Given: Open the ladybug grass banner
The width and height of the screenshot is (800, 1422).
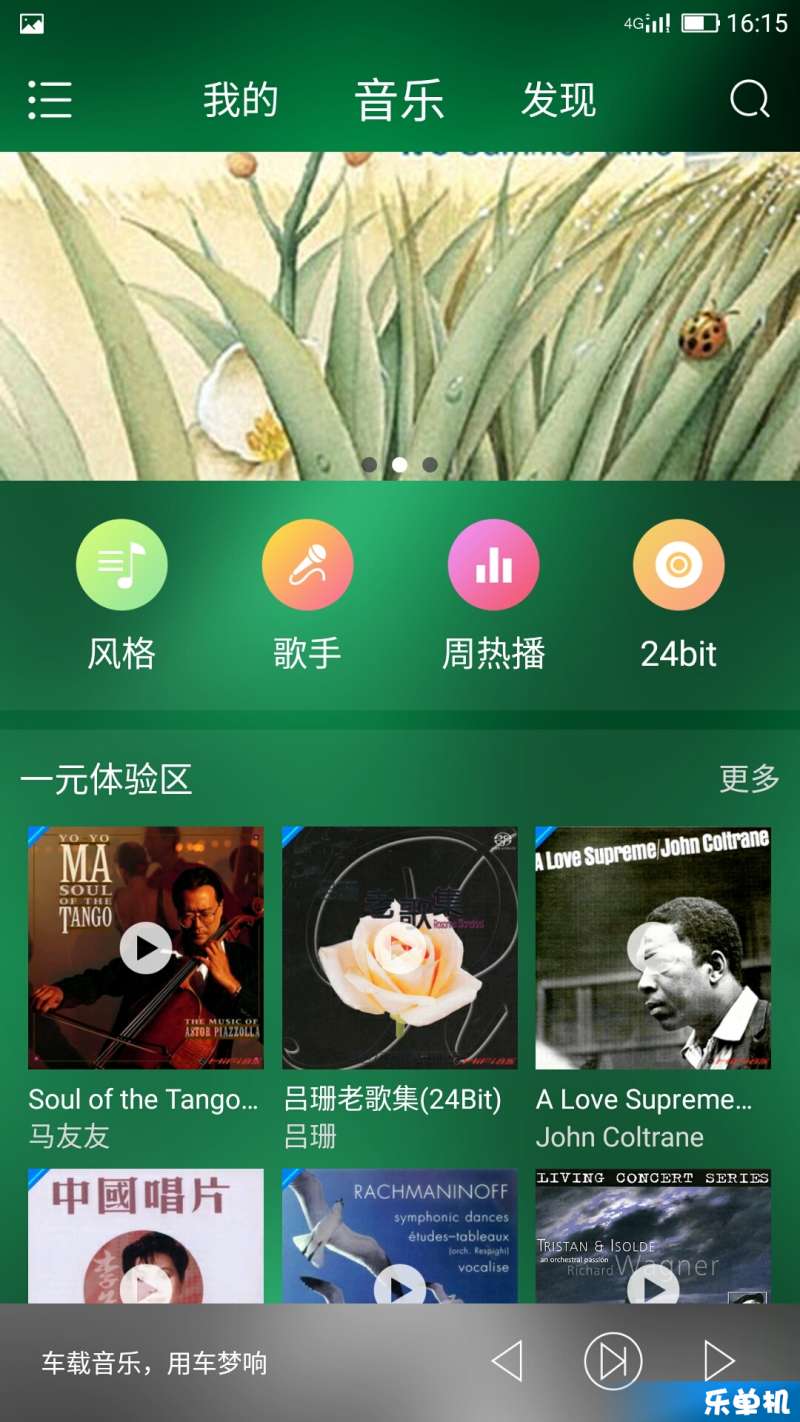Looking at the screenshot, I should coord(400,315).
